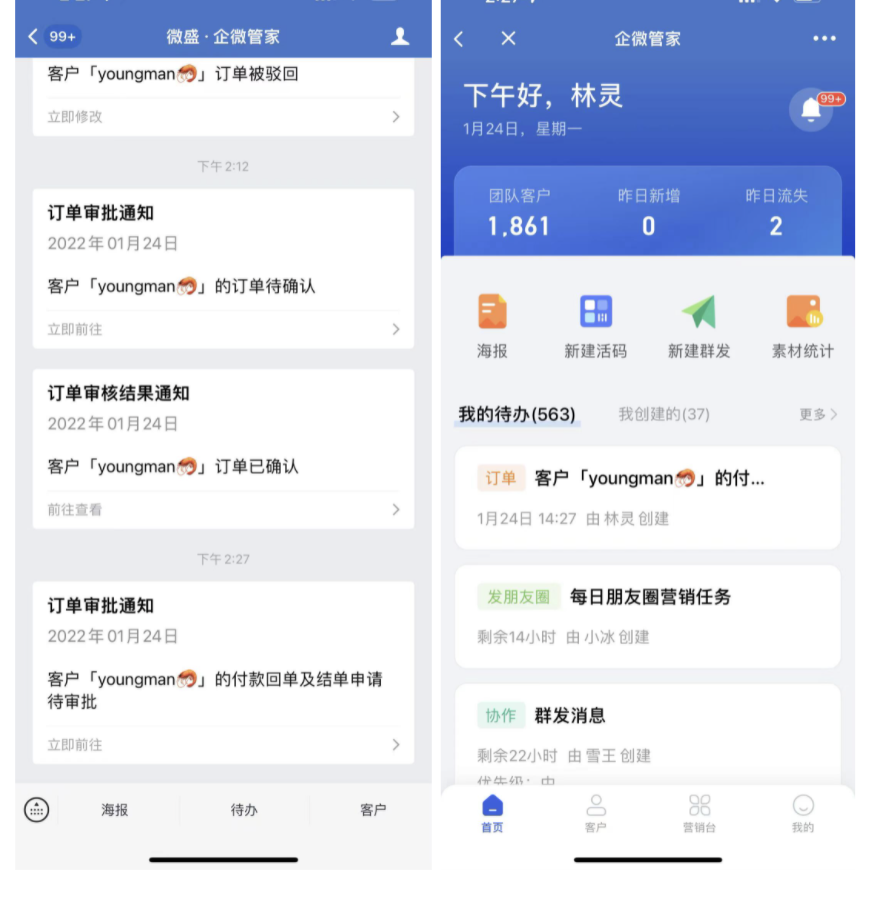Switch to the 我创建的(37) tab
The image size is (886, 898).
pyautogui.click(x=663, y=414)
